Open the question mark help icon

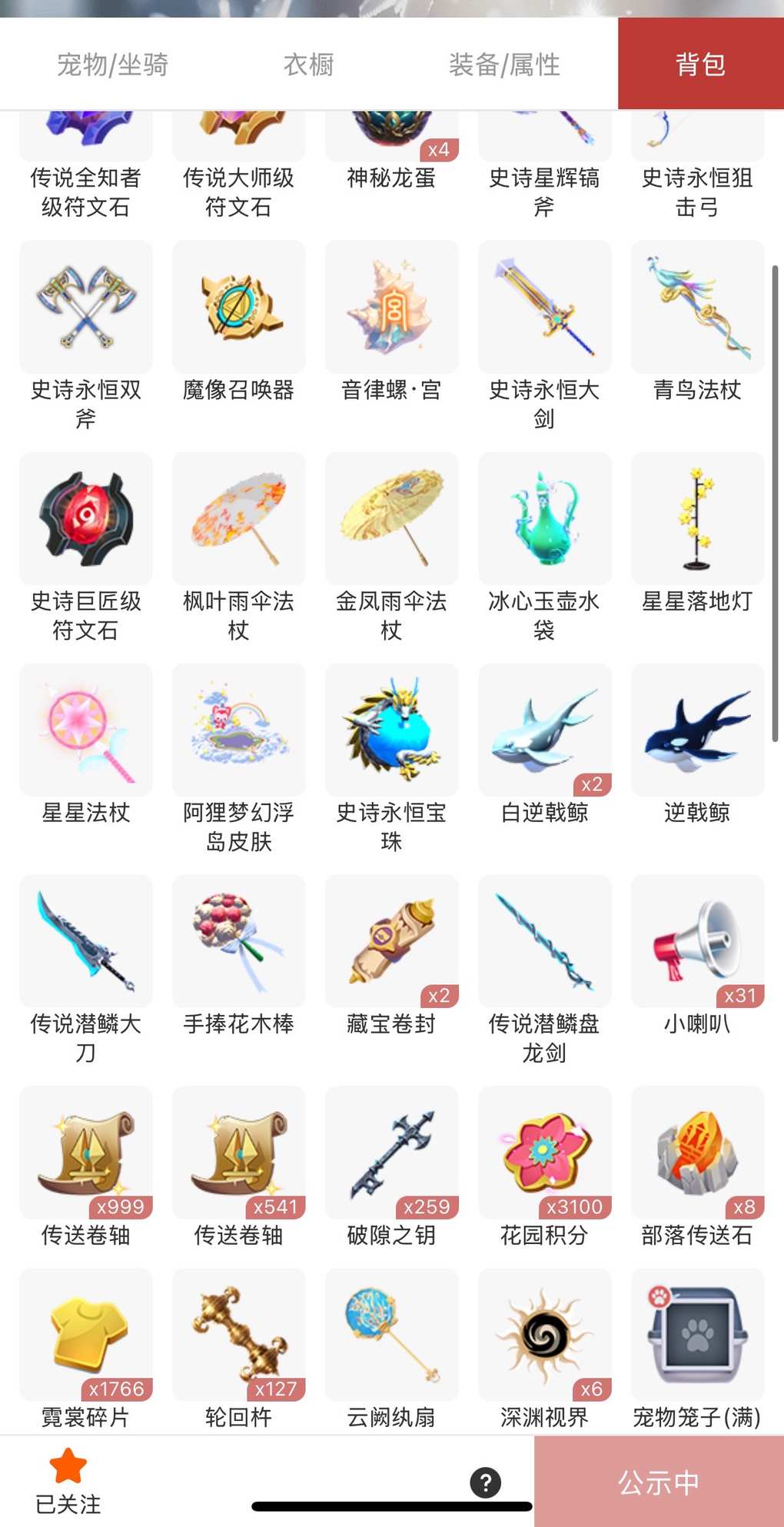point(486,1482)
